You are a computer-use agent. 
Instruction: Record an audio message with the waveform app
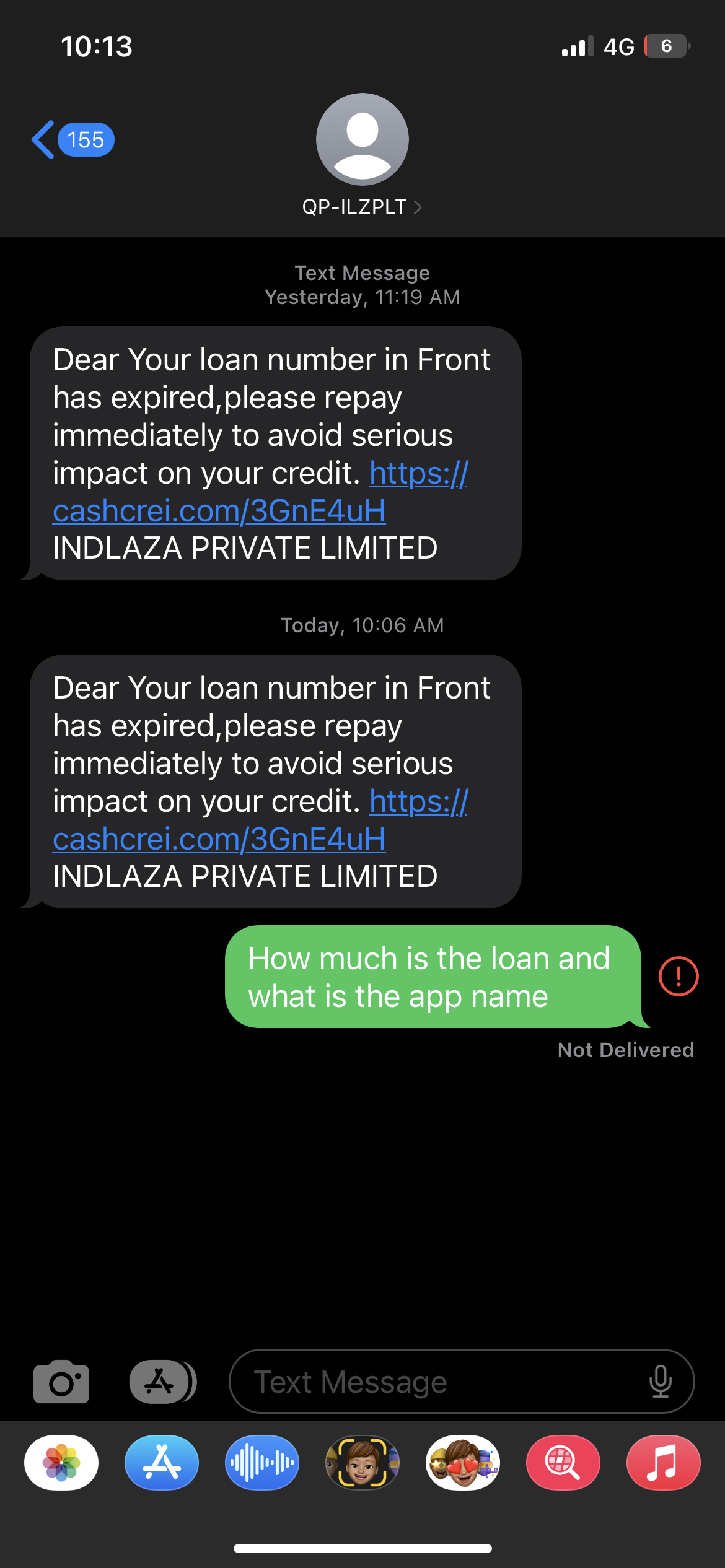262,1463
